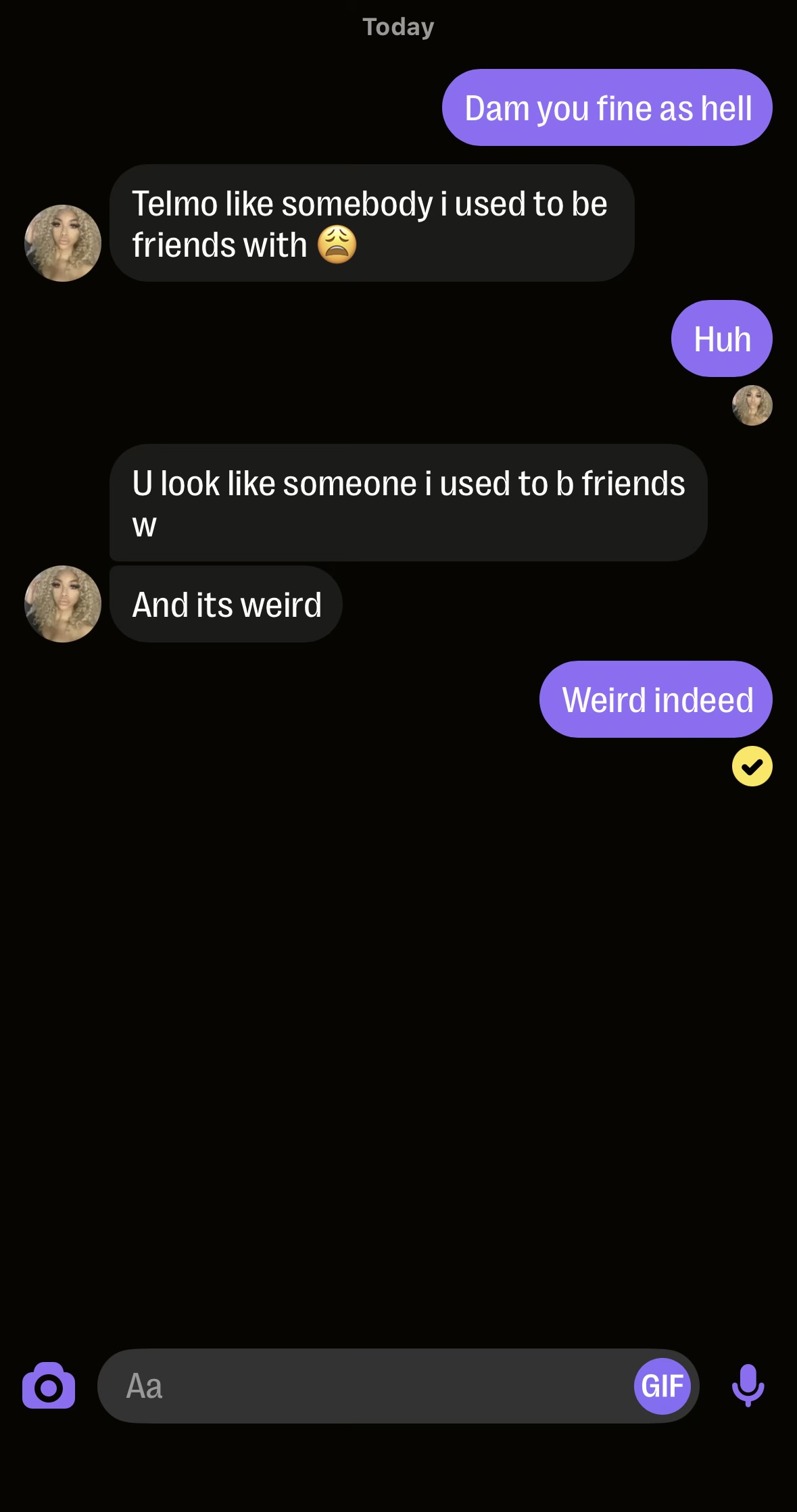Open the GIF picker
Image resolution: width=797 pixels, height=1512 pixels.
(x=662, y=1386)
